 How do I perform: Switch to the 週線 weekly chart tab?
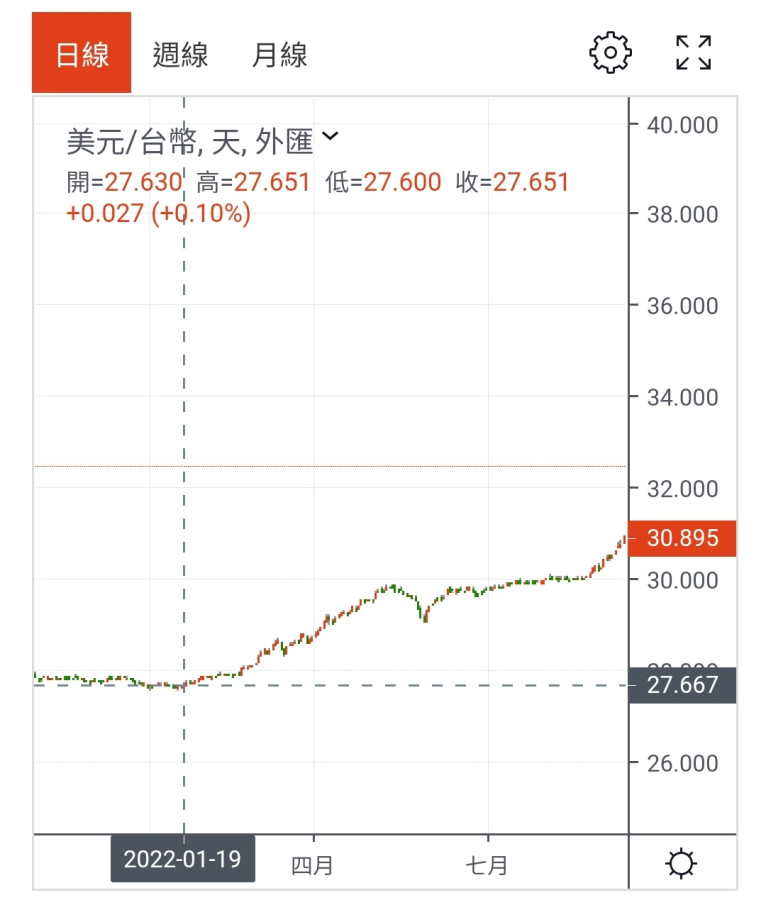coord(180,54)
